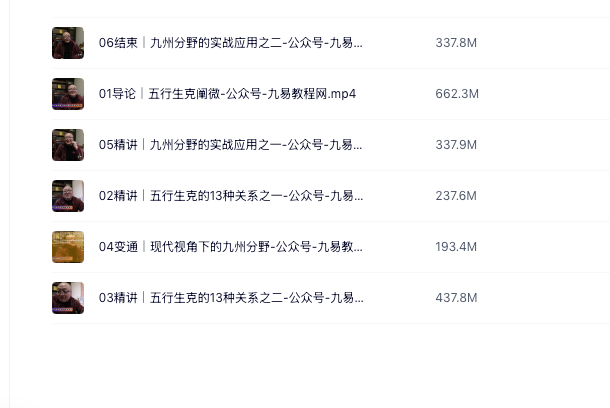Open the 06结束 九州分野的实战应用之二 video
This screenshot has width=610, height=408.
tap(230, 43)
